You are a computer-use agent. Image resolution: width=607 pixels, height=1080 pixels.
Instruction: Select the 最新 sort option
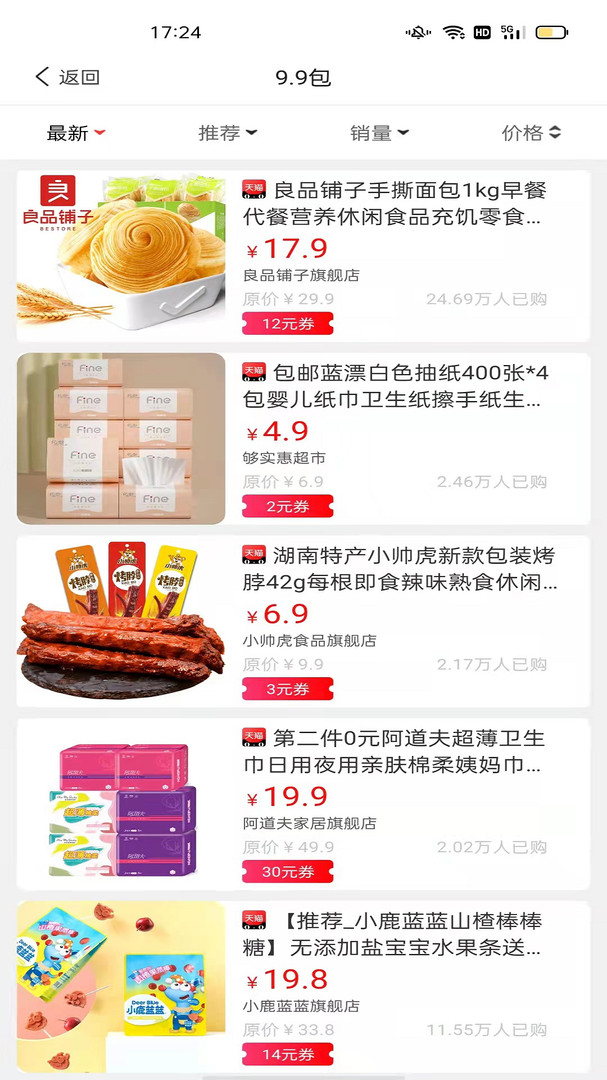click(76, 133)
